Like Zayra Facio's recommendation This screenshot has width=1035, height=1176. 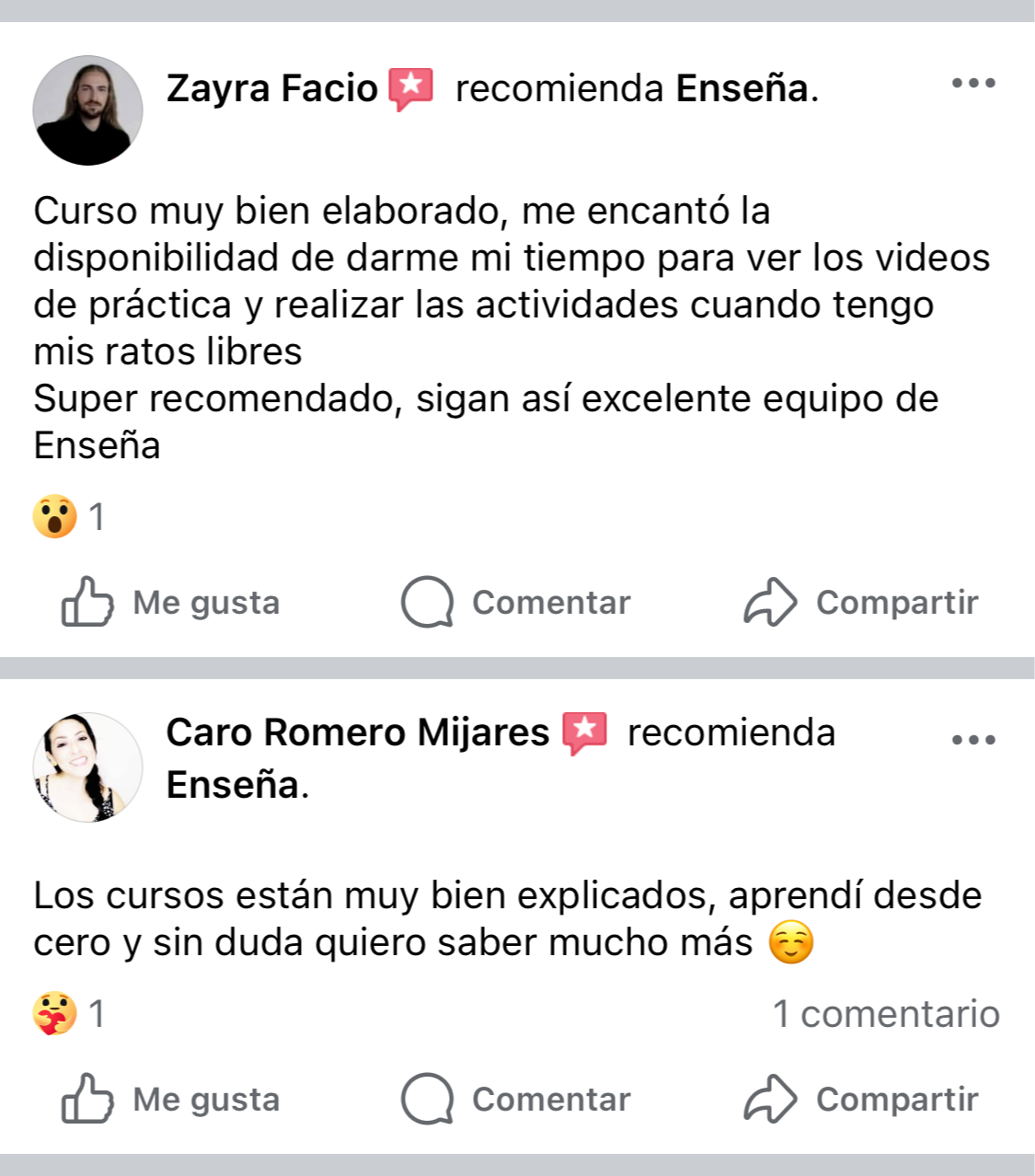click(x=171, y=603)
